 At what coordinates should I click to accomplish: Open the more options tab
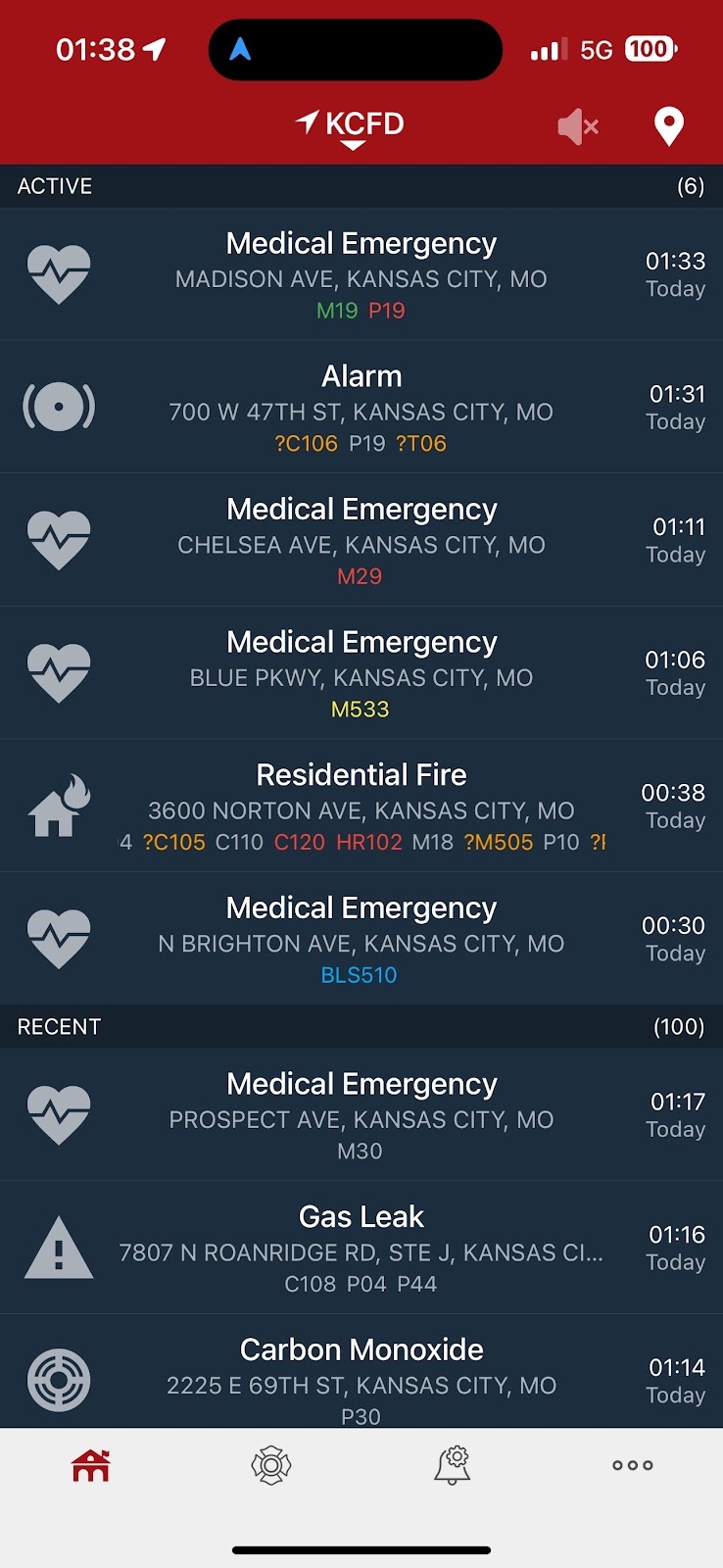(632, 1466)
